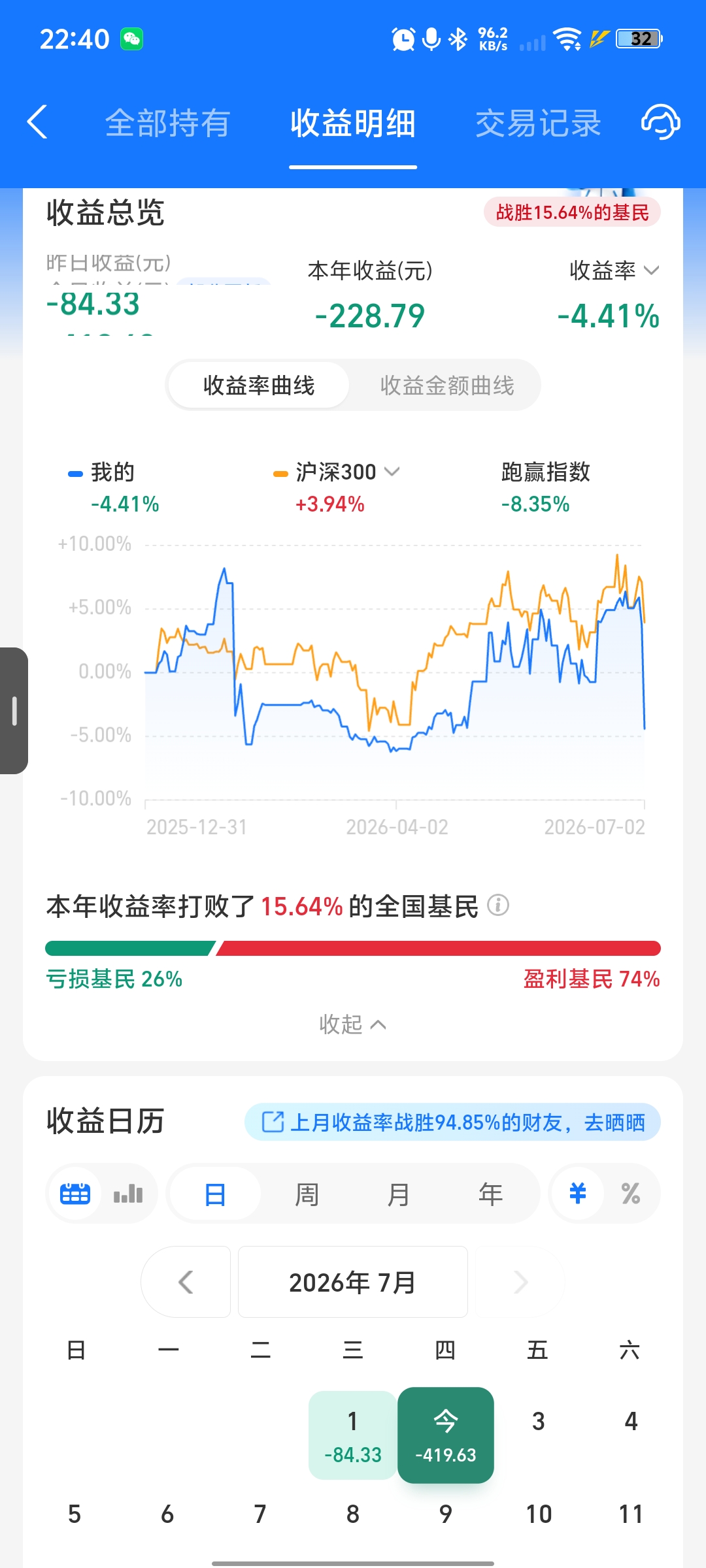This screenshot has width=706, height=1568.
Task: Select the 收益金额曲线 segment
Action: pyautogui.click(x=447, y=385)
